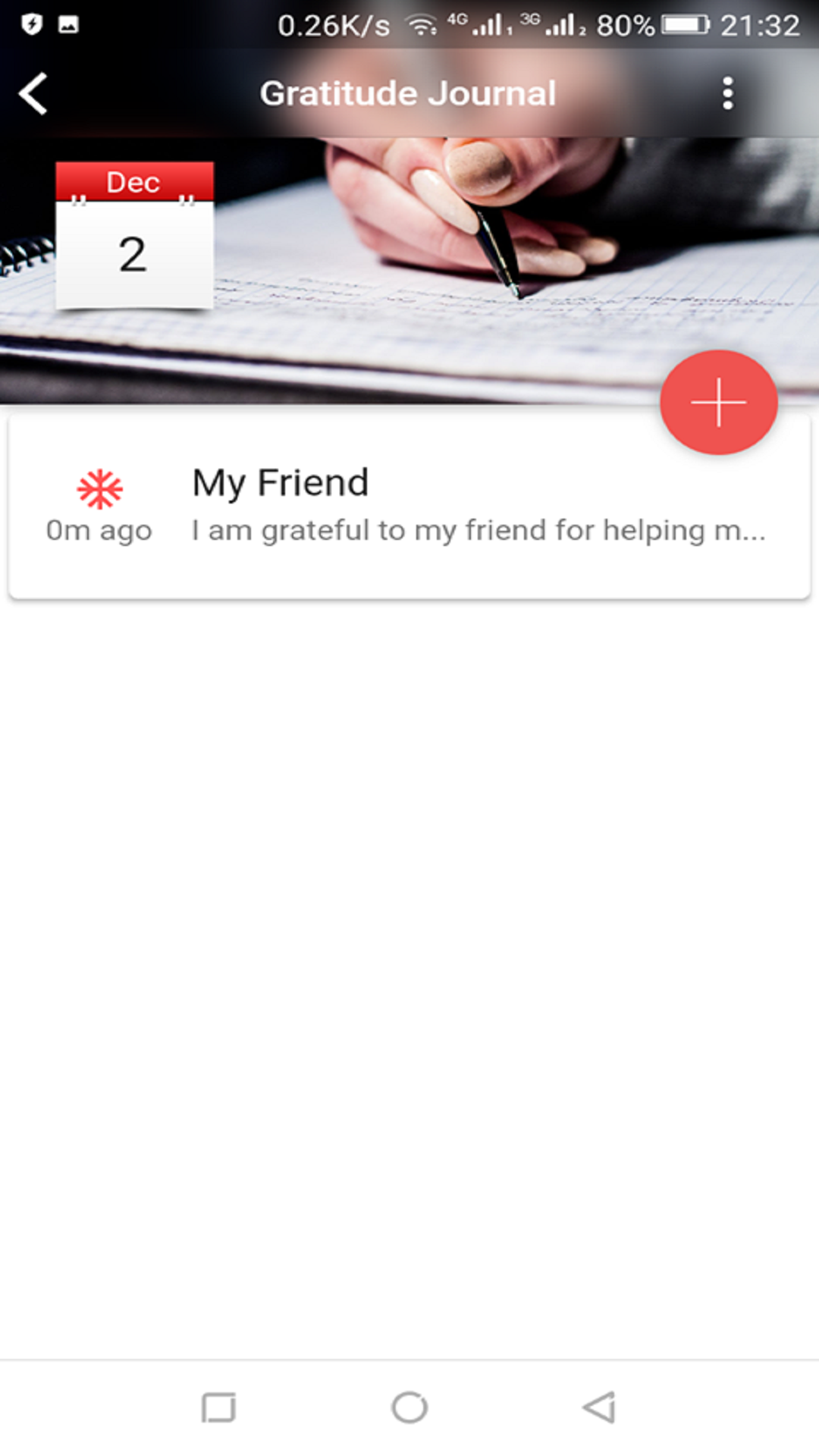The image size is (819, 1456).
Task: Go to the system home screen
Action: point(409,1407)
